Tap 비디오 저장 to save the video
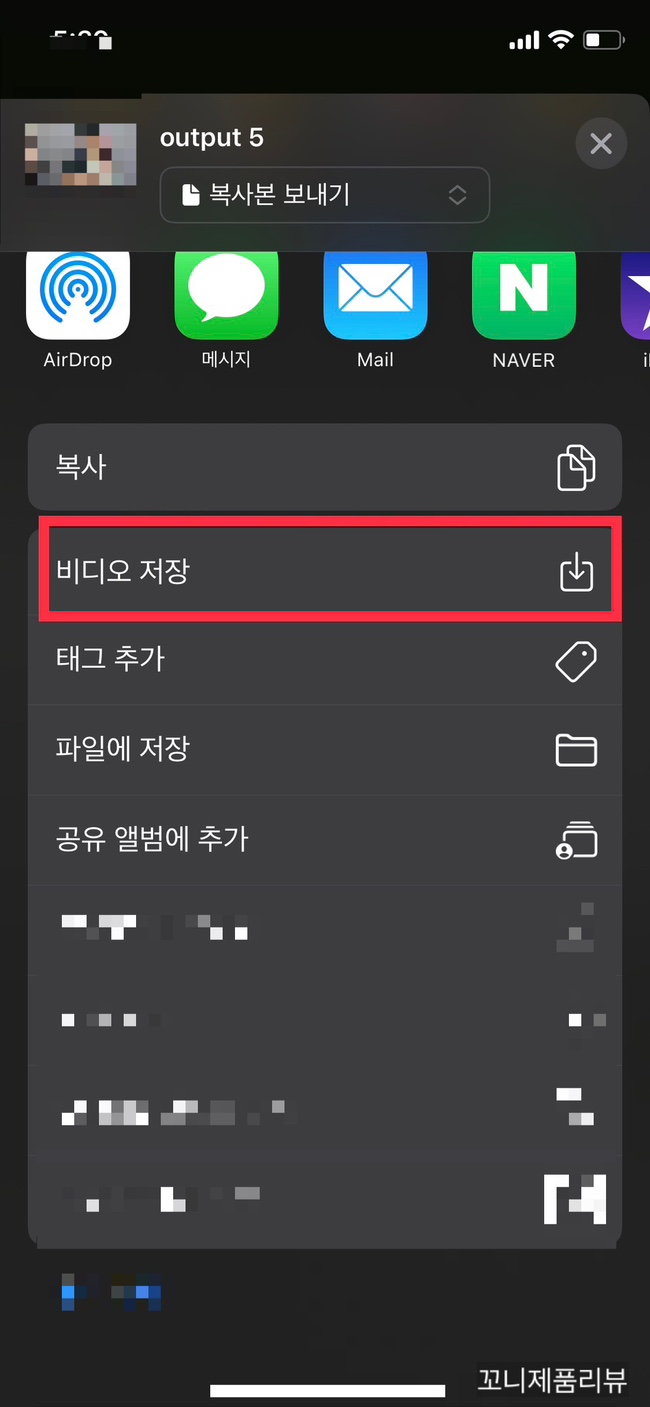The image size is (650, 1407). pyautogui.click(x=325, y=572)
